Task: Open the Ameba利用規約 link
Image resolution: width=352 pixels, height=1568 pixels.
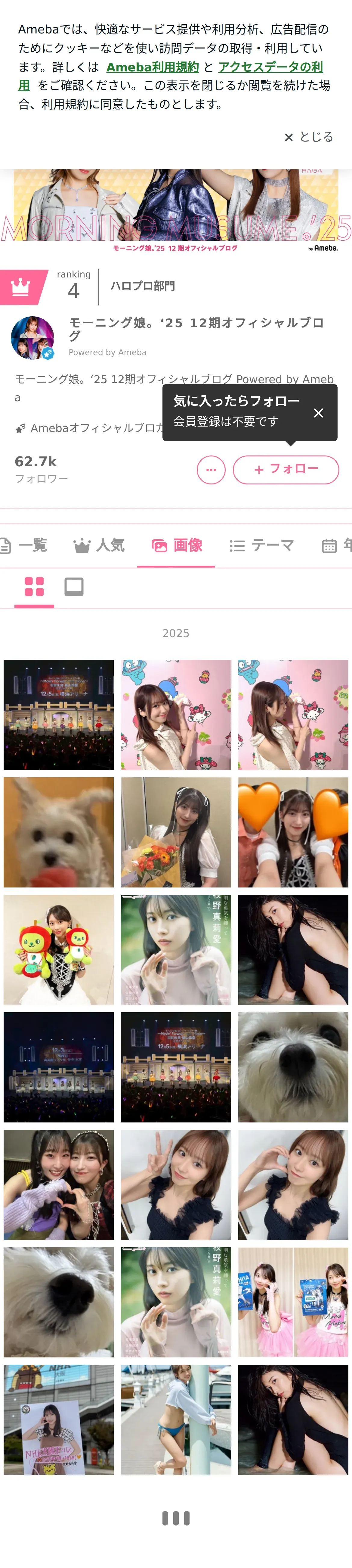Action: coord(152,67)
